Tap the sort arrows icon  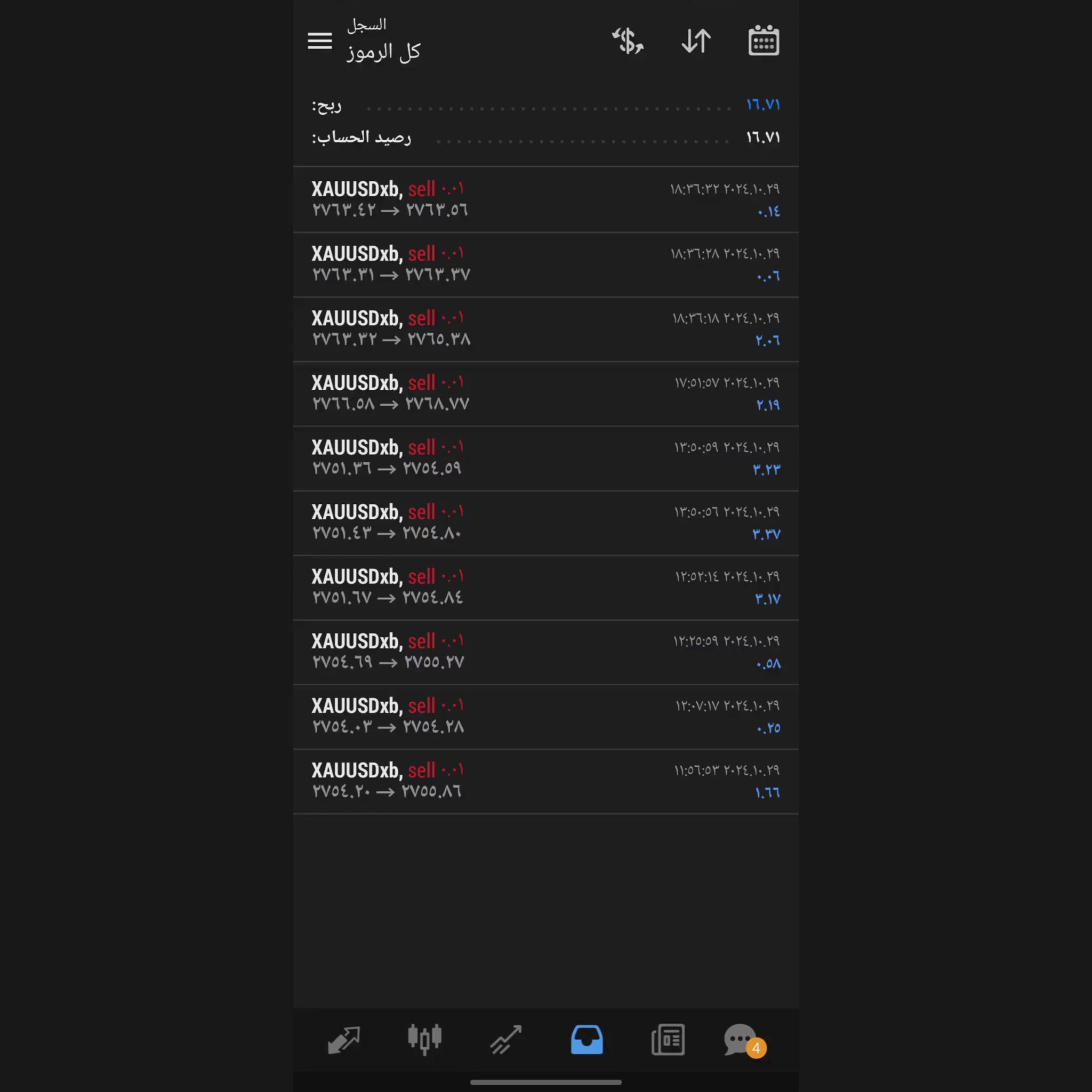click(x=696, y=41)
